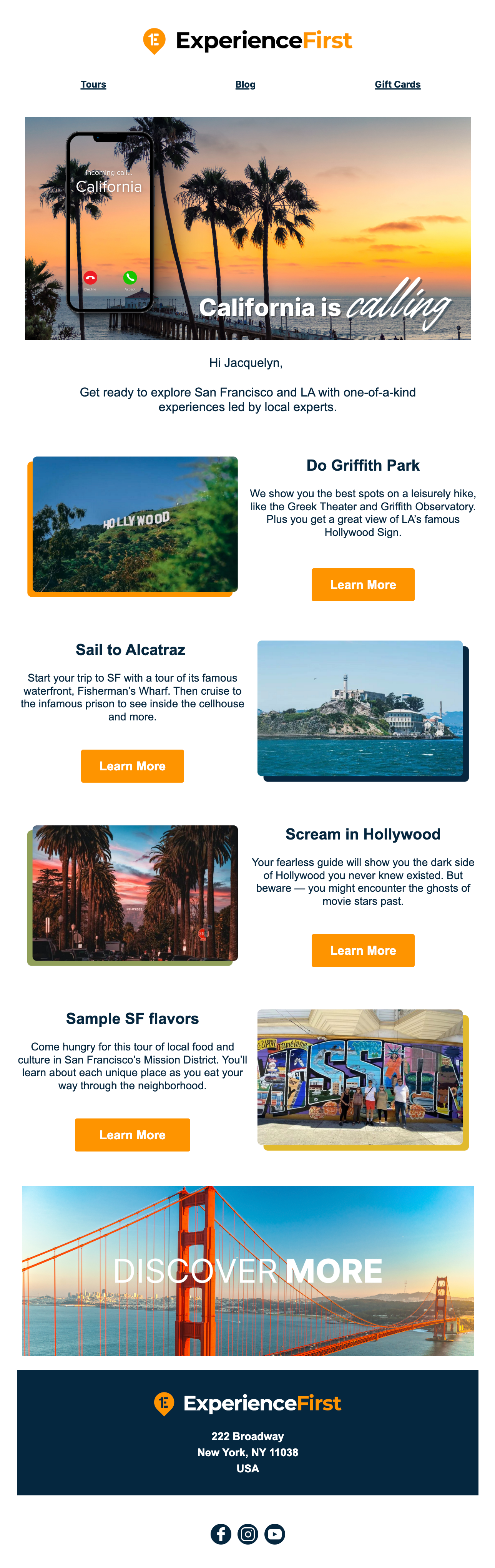Viewport: 495px width, 1568px height.
Task: Open the Tours link
Action: pos(93,85)
